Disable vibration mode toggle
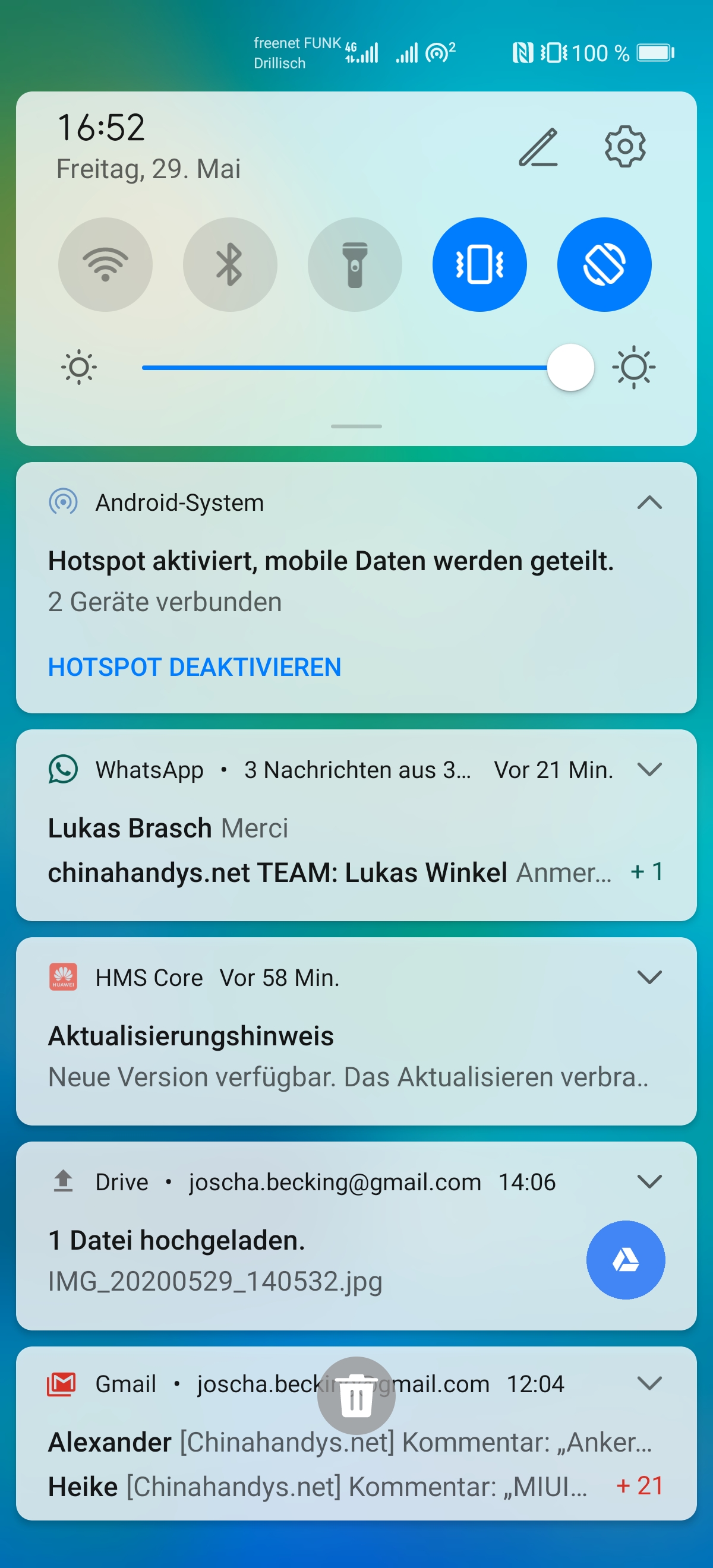Screen dimensions: 713x1568 [x=480, y=265]
